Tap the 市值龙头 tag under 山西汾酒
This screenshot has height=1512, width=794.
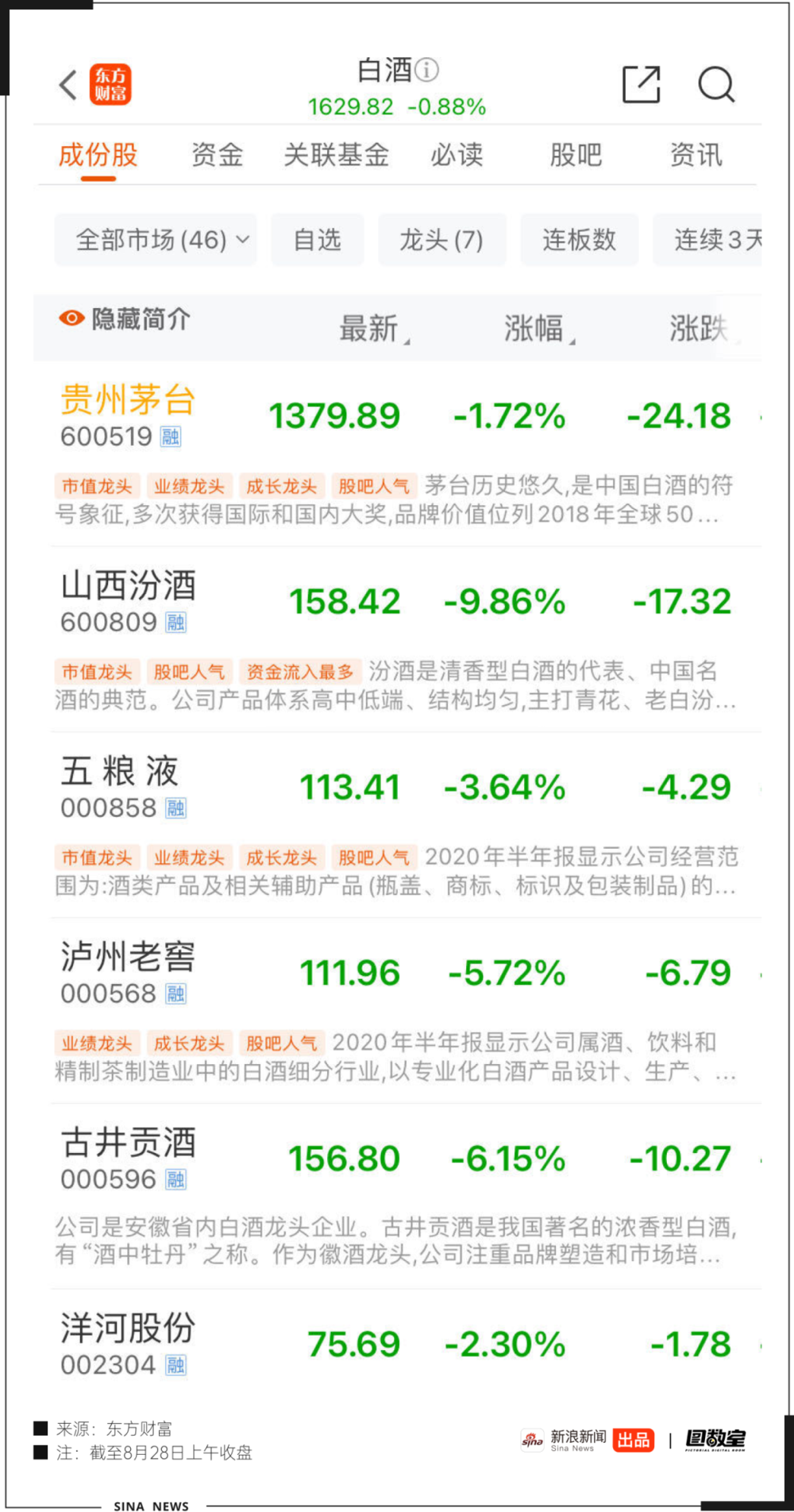[x=97, y=672]
